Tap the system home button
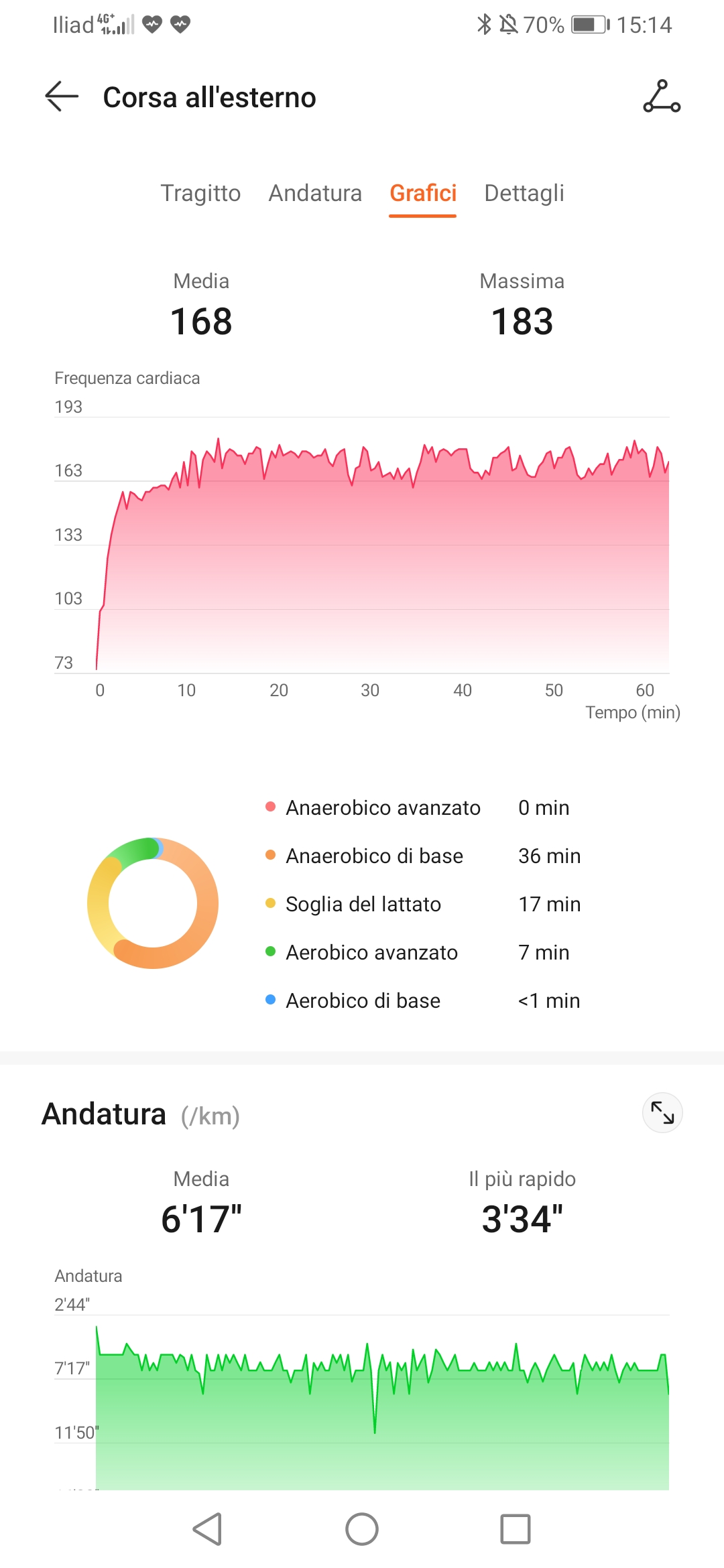Image resolution: width=724 pixels, height=1568 pixels. 362,1529
